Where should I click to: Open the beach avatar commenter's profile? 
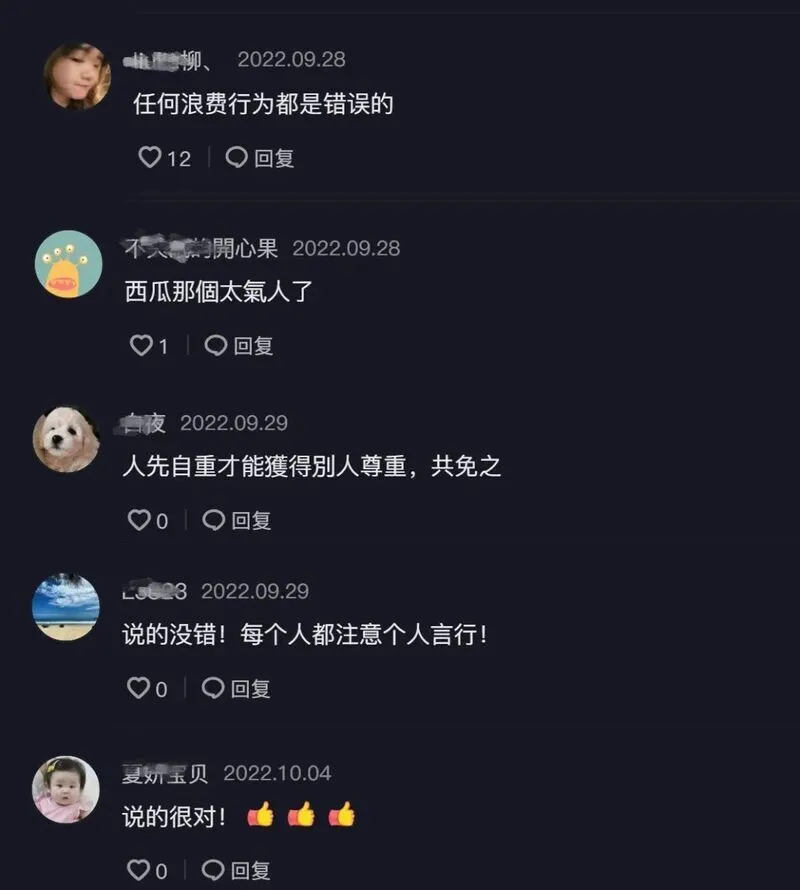(66, 607)
